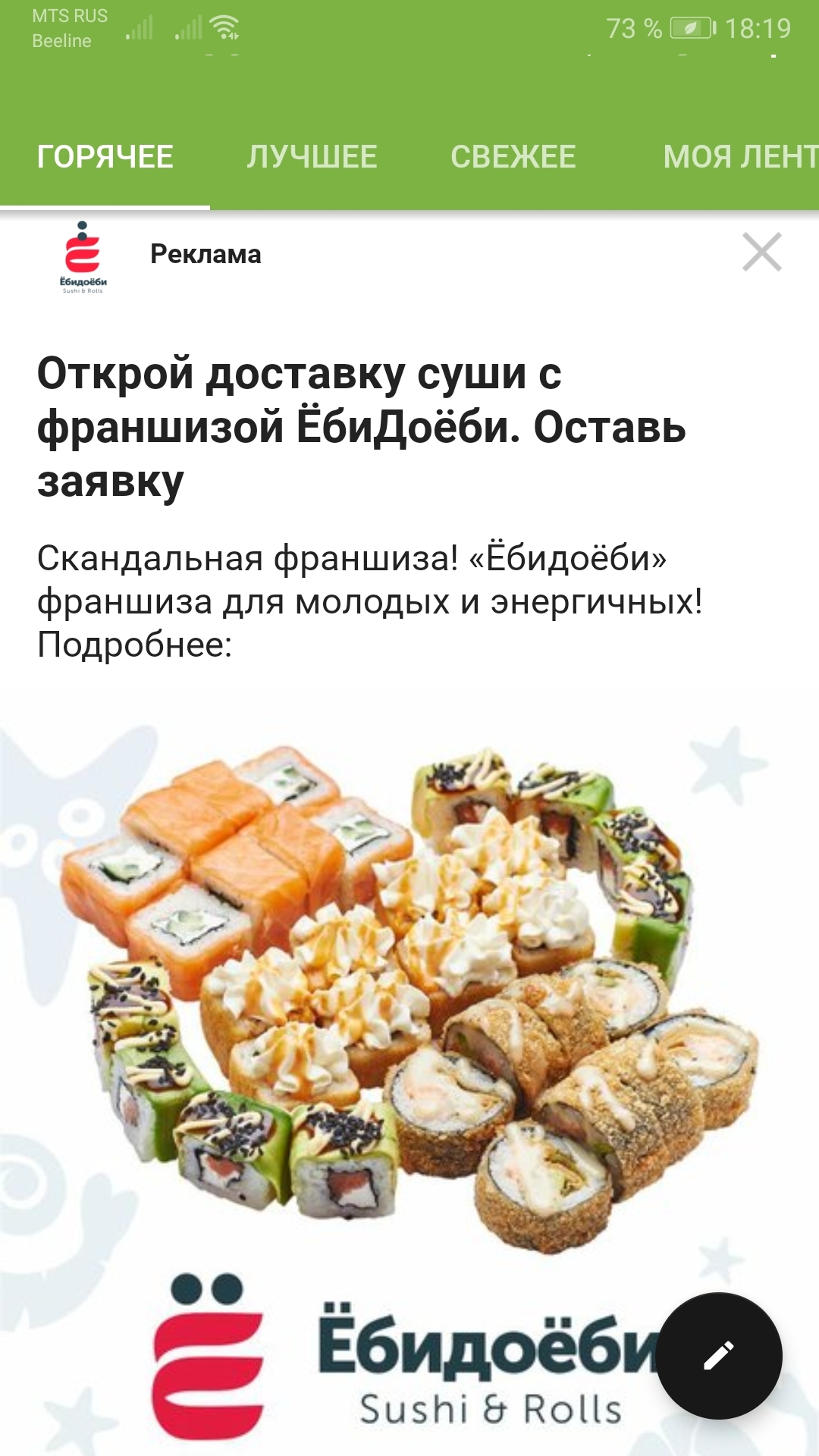Image resolution: width=819 pixels, height=1456 pixels.
Task: Open the СВЕЖЕЕ tab
Action: tap(513, 157)
